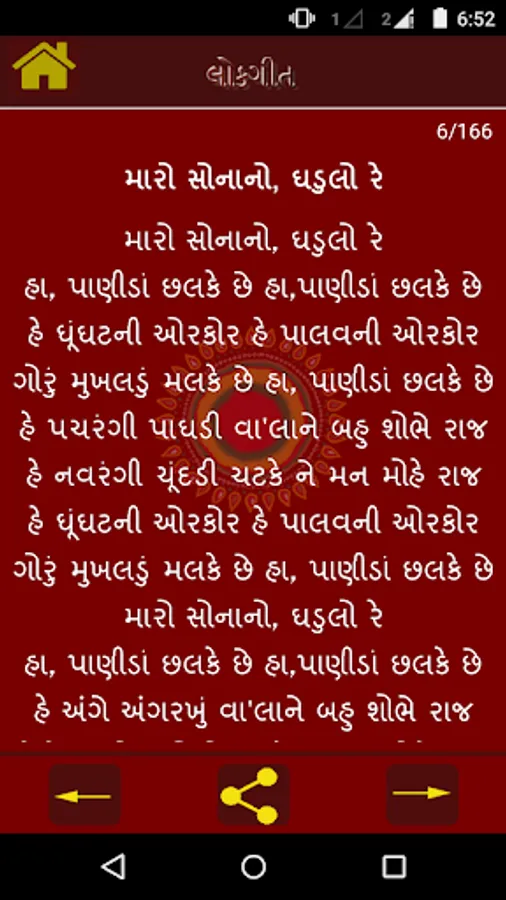Tap the system recent apps button

coord(394,866)
